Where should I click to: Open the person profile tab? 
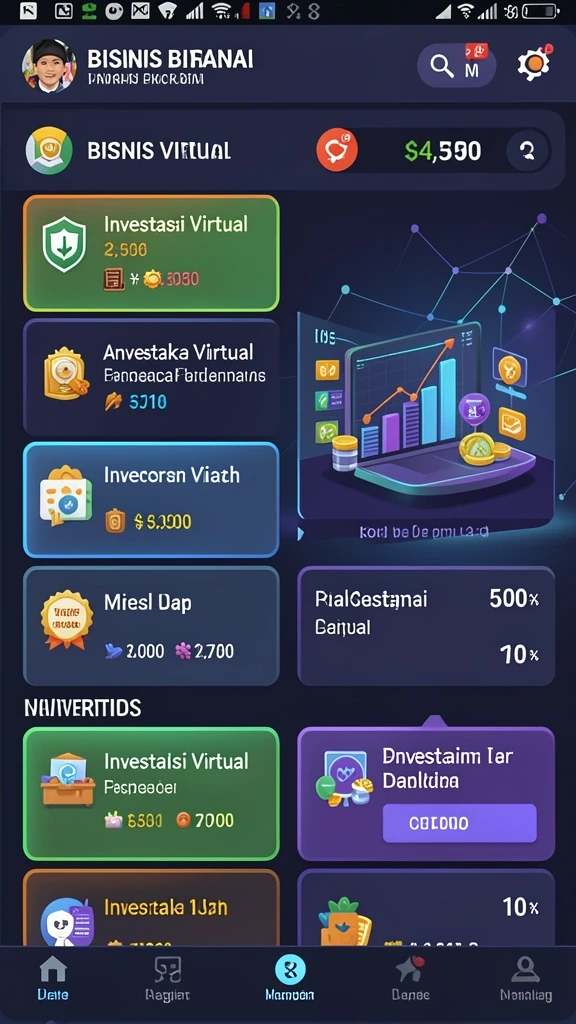tap(526, 979)
